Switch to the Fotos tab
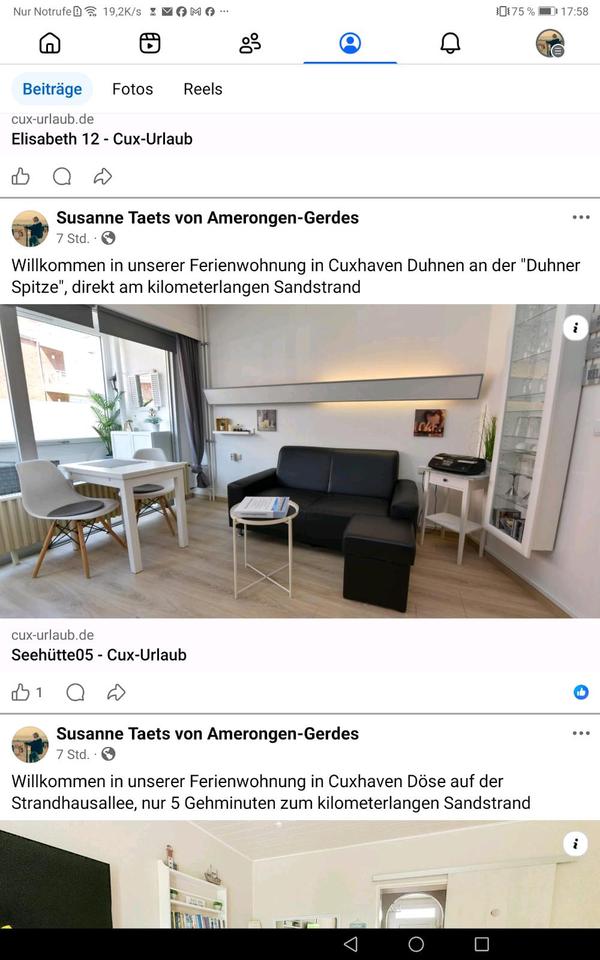600x960 pixels. point(132,89)
